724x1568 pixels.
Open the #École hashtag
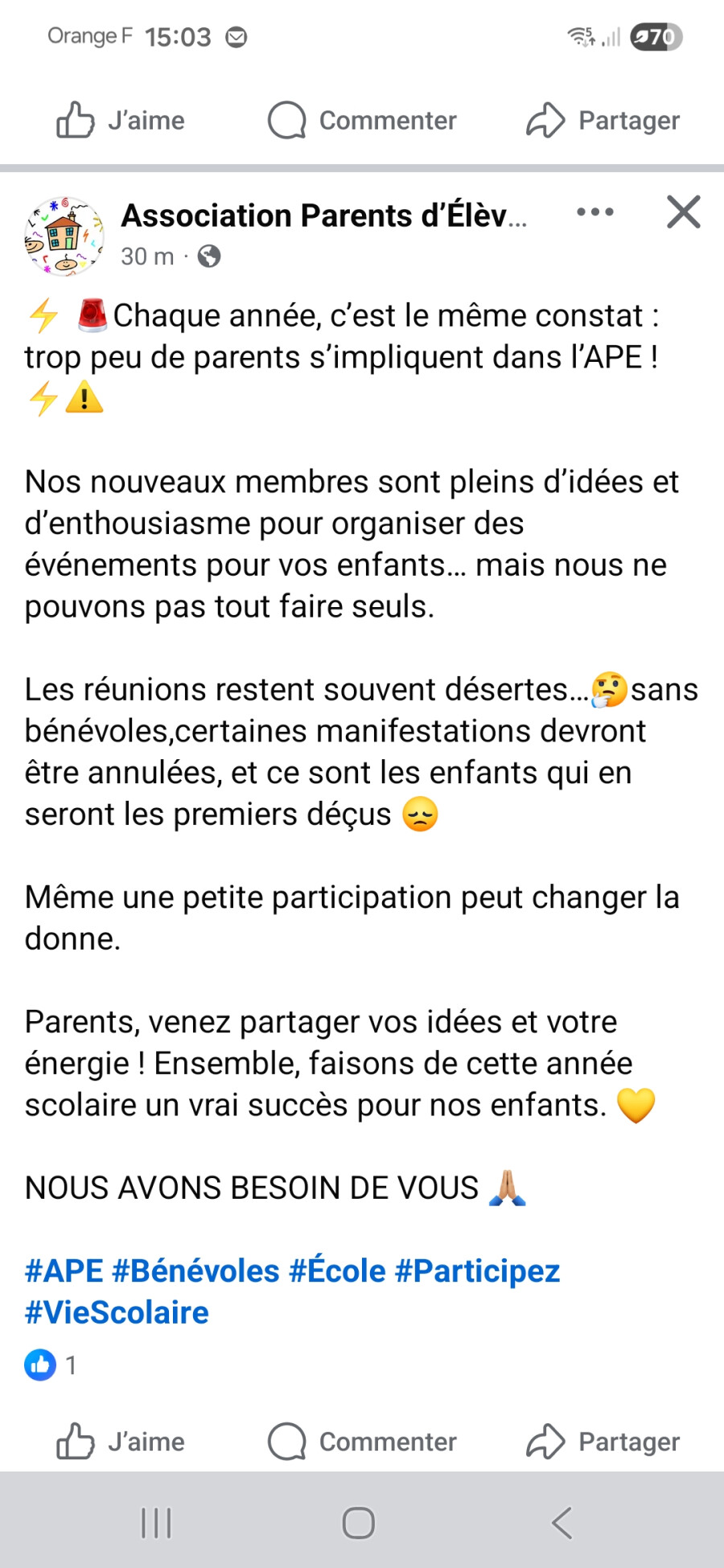point(337,1271)
